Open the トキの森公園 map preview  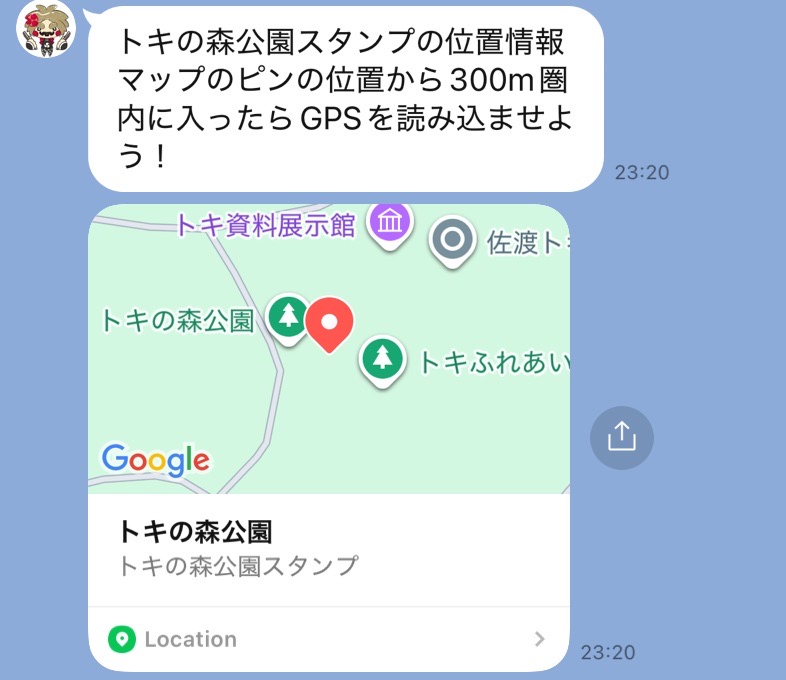tap(328, 349)
